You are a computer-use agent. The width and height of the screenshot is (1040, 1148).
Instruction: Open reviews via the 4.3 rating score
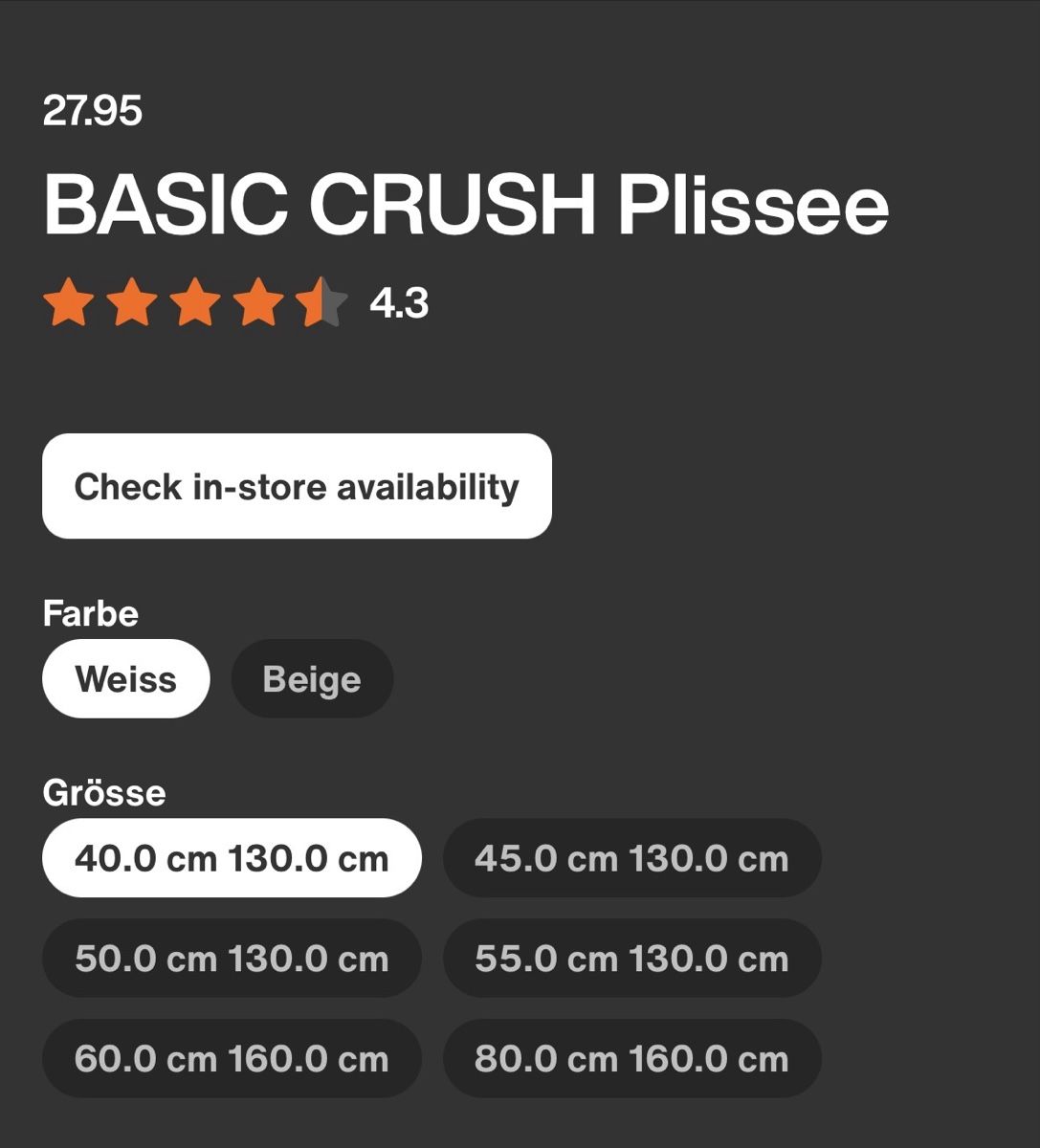pyautogui.click(x=399, y=304)
